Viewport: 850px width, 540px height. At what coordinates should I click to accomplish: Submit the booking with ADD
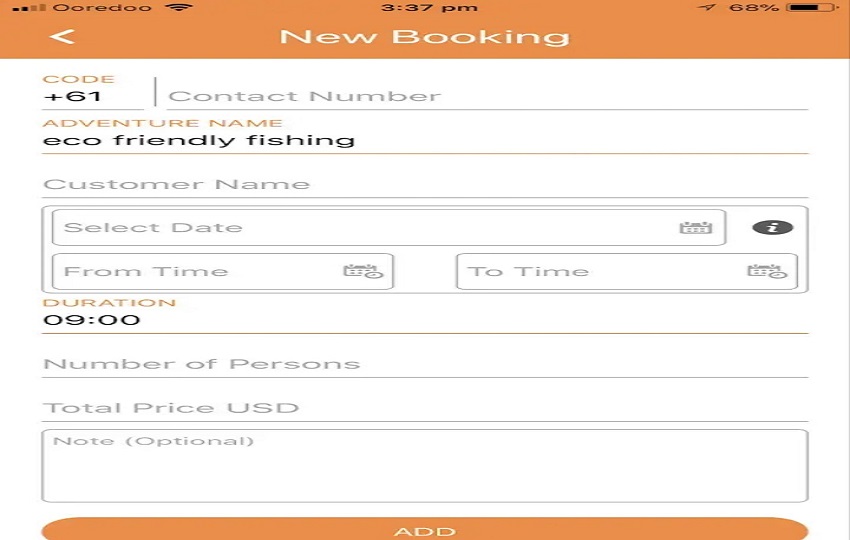tap(424, 530)
